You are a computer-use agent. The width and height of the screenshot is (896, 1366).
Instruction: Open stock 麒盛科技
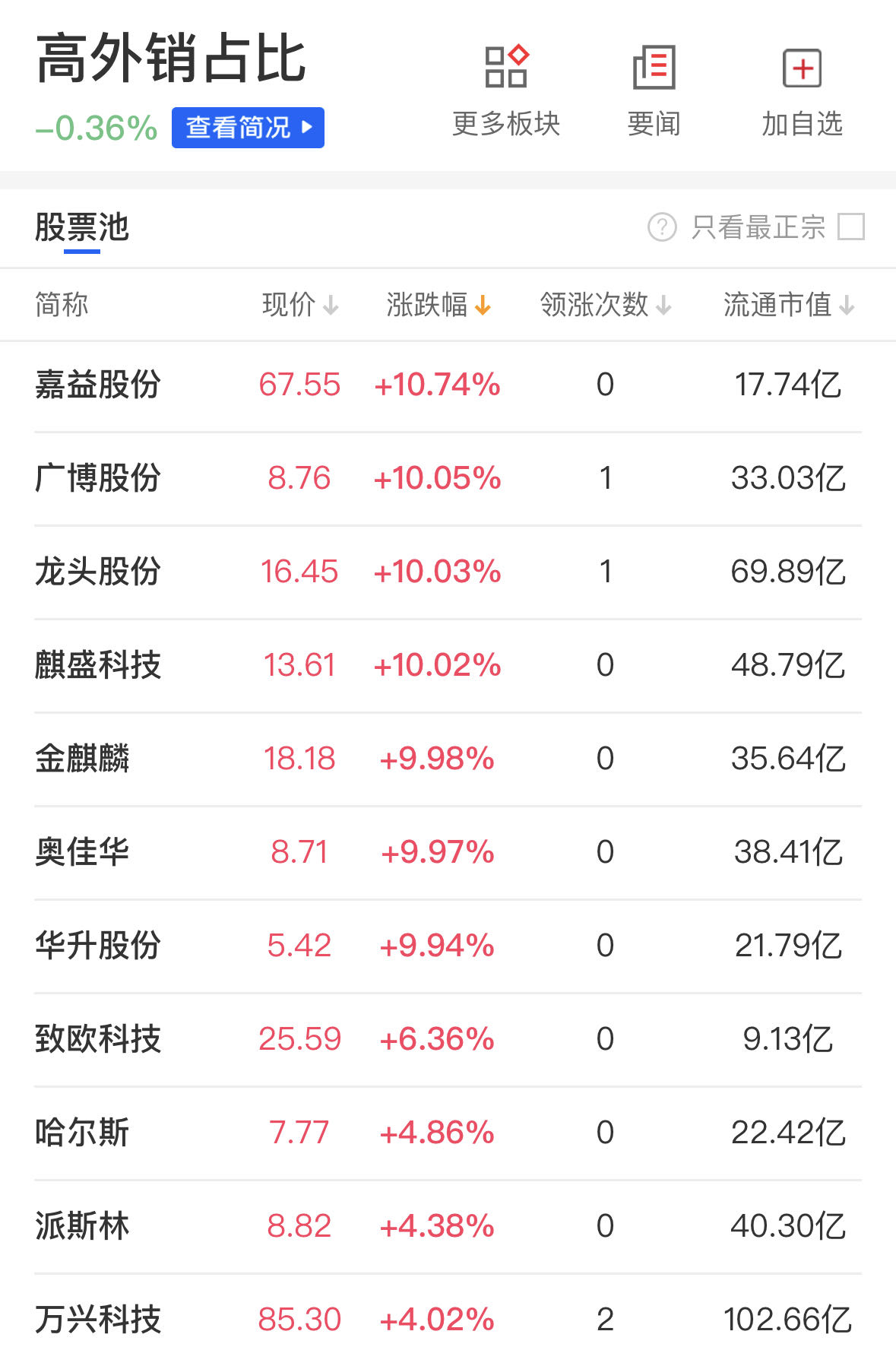(98, 665)
